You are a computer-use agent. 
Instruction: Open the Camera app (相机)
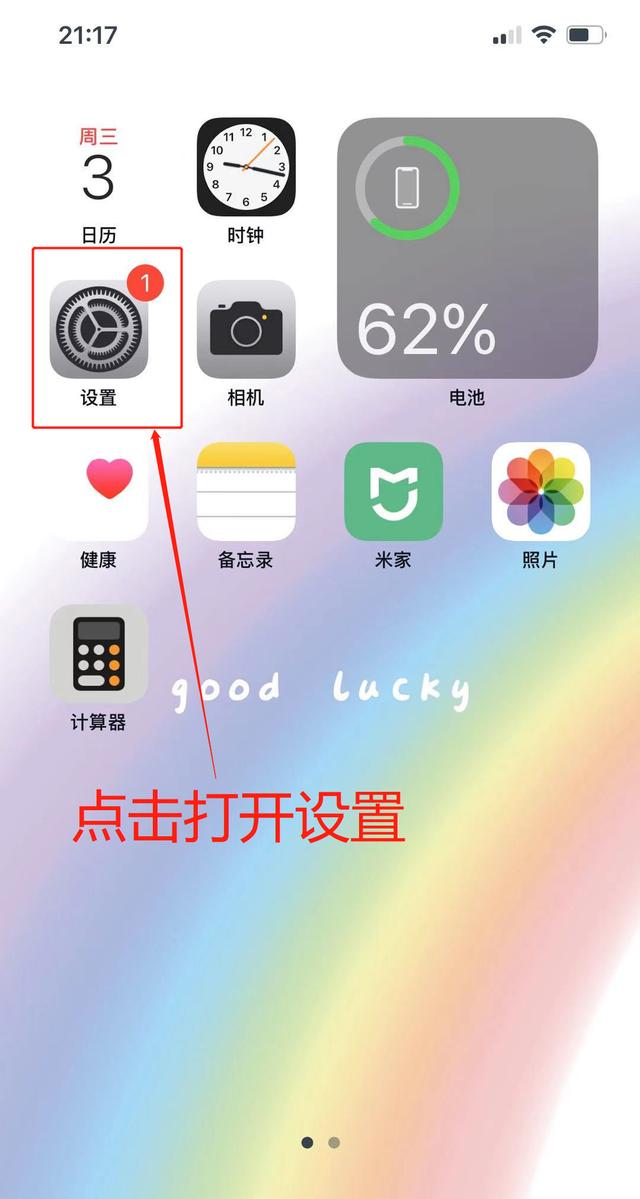point(246,330)
